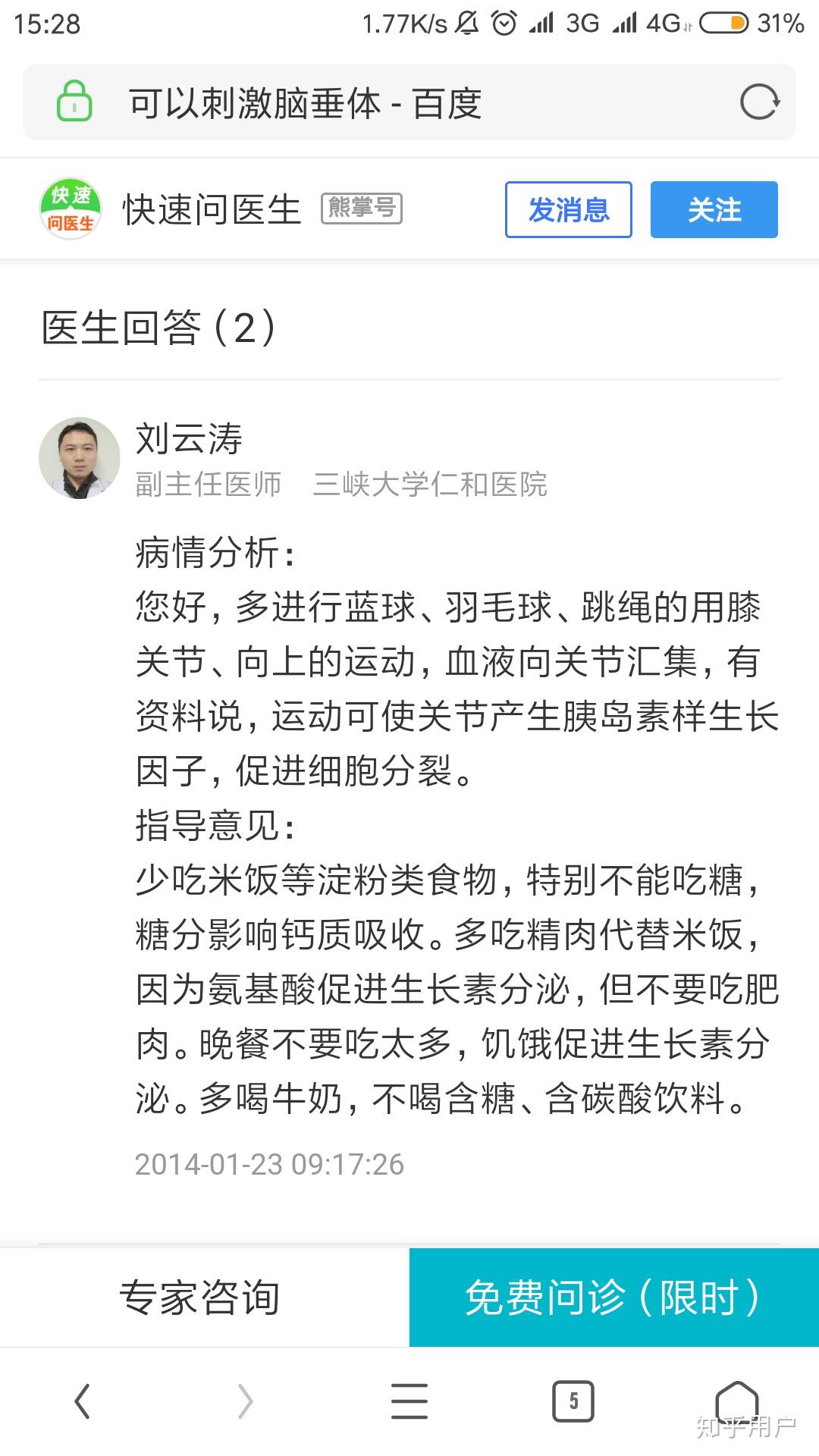Start 免费问诊（限时）
The image size is (819, 1456).
tap(613, 1297)
